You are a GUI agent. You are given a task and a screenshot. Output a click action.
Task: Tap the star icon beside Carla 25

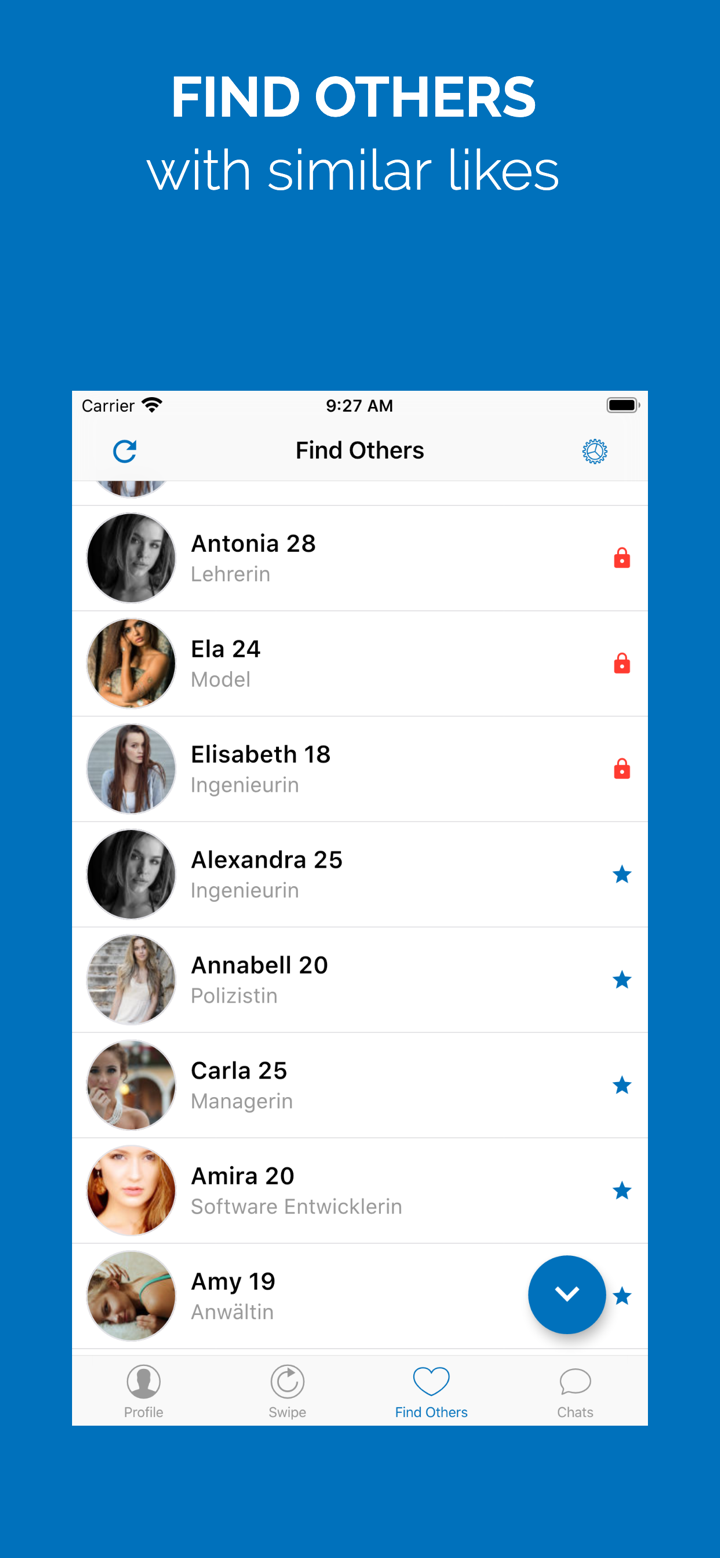click(622, 1085)
